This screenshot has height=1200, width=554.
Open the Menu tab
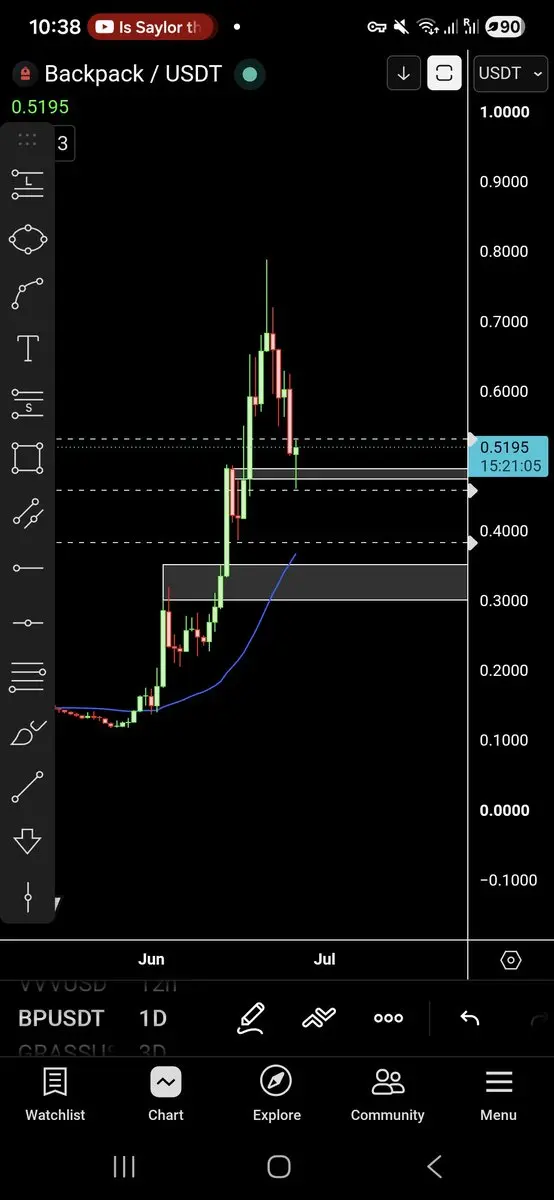498,1094
